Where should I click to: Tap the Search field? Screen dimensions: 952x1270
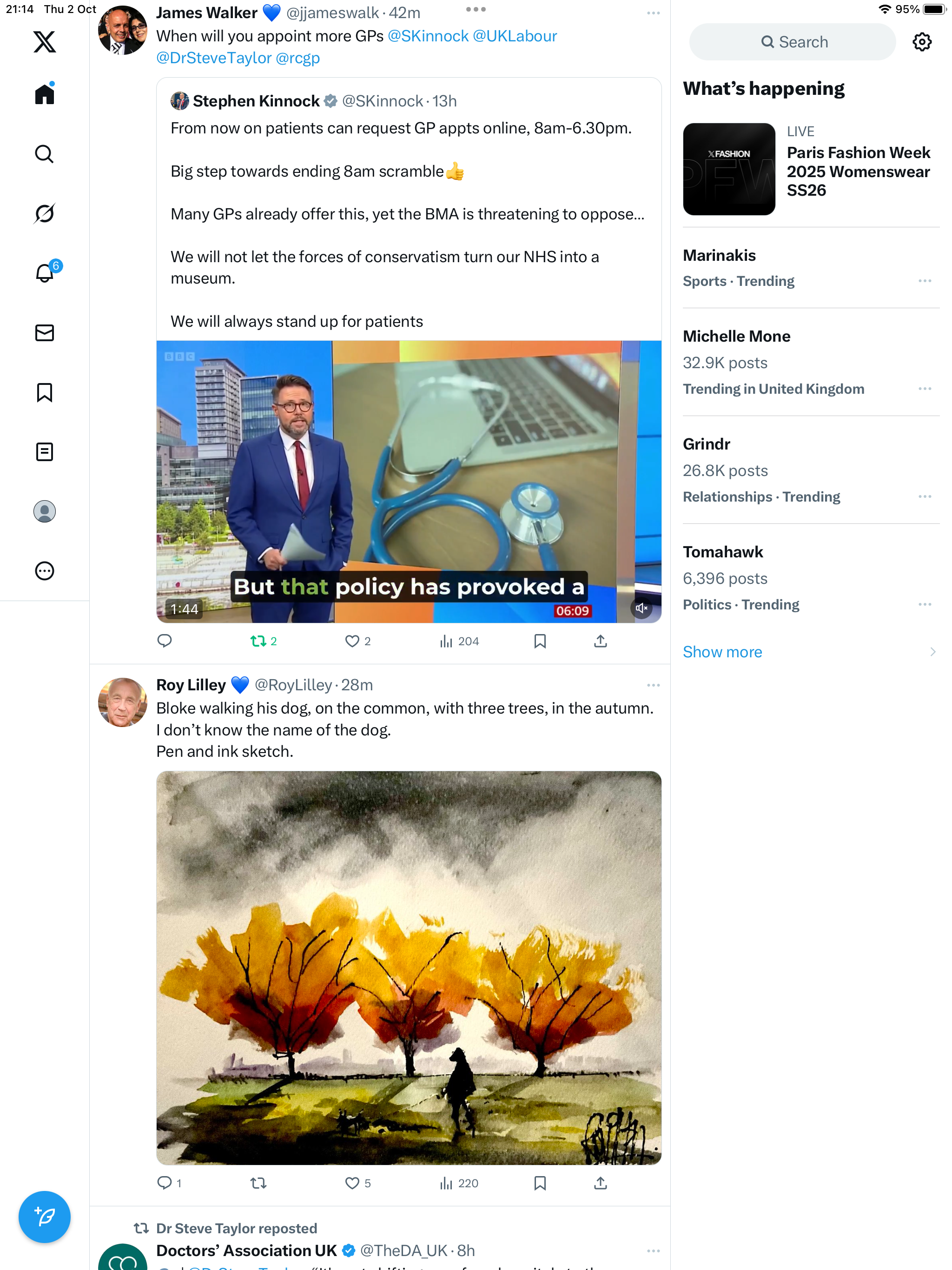click(x=793, y=42)
